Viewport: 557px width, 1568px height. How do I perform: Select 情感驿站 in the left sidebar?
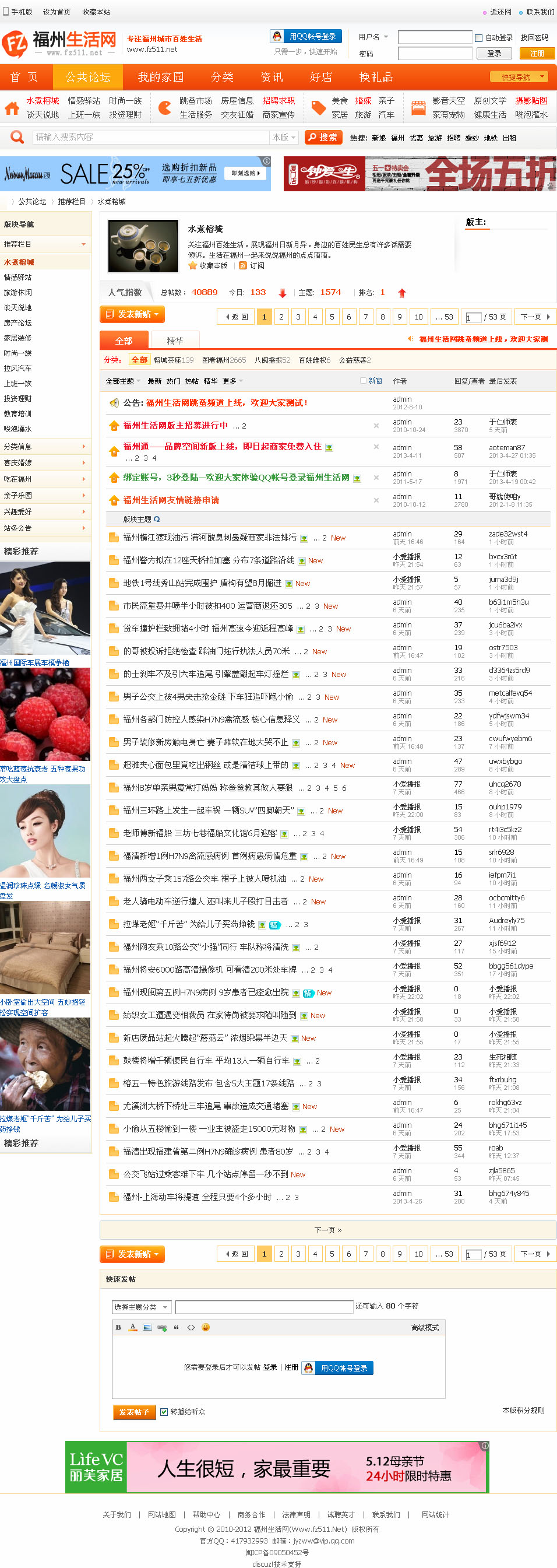pyautogui.click(x=17, y=278)
